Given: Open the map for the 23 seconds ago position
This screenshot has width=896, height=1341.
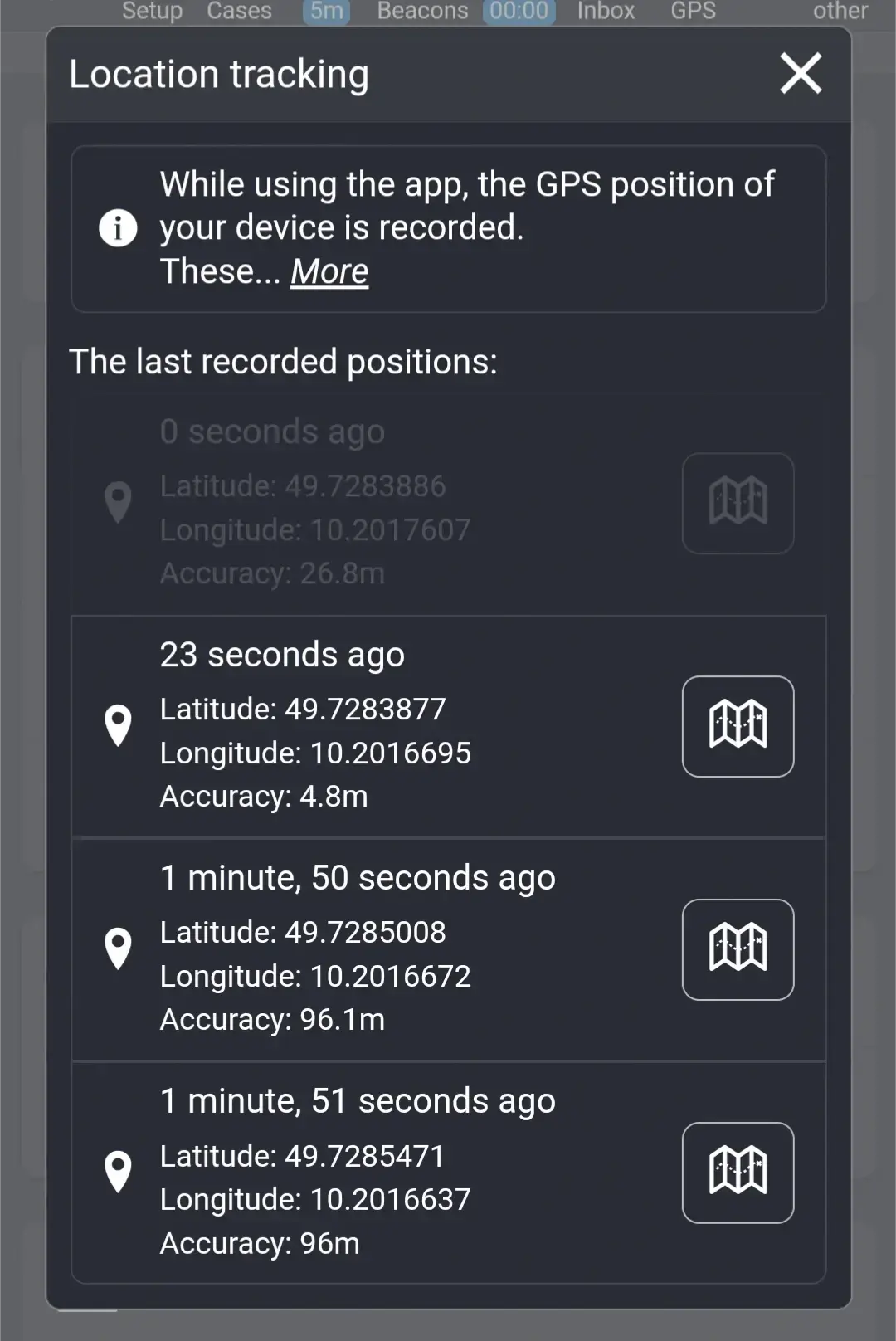Looking at the screenshot, I should tap(738, 726).
